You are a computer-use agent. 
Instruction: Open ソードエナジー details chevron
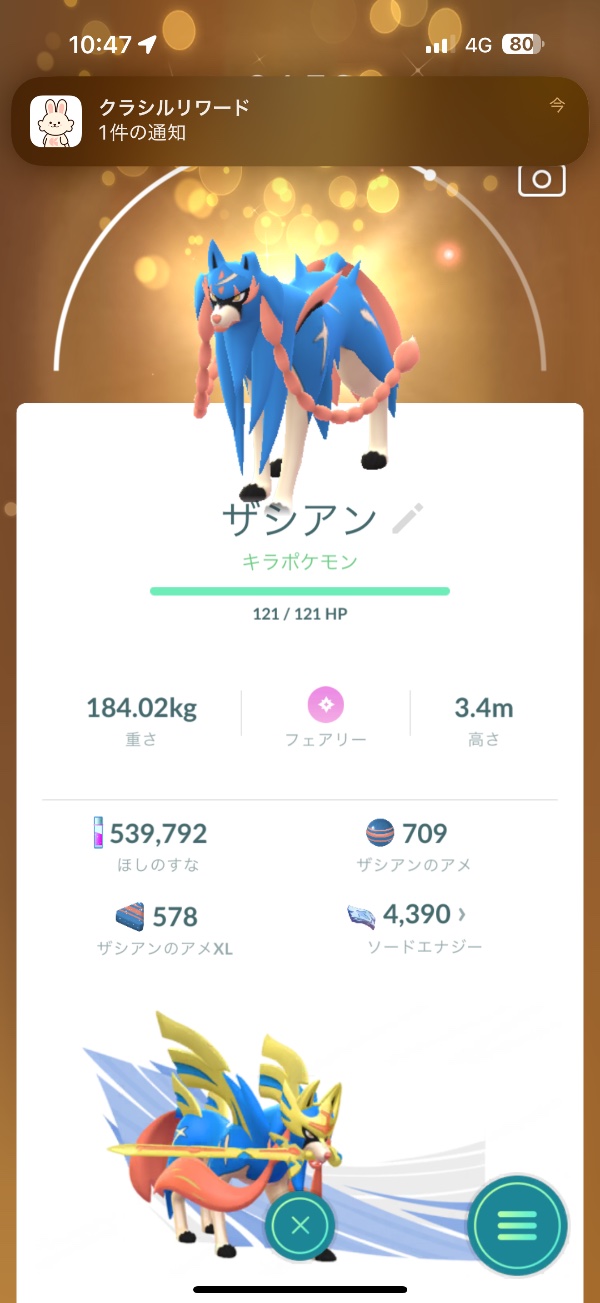pos(462,913)
